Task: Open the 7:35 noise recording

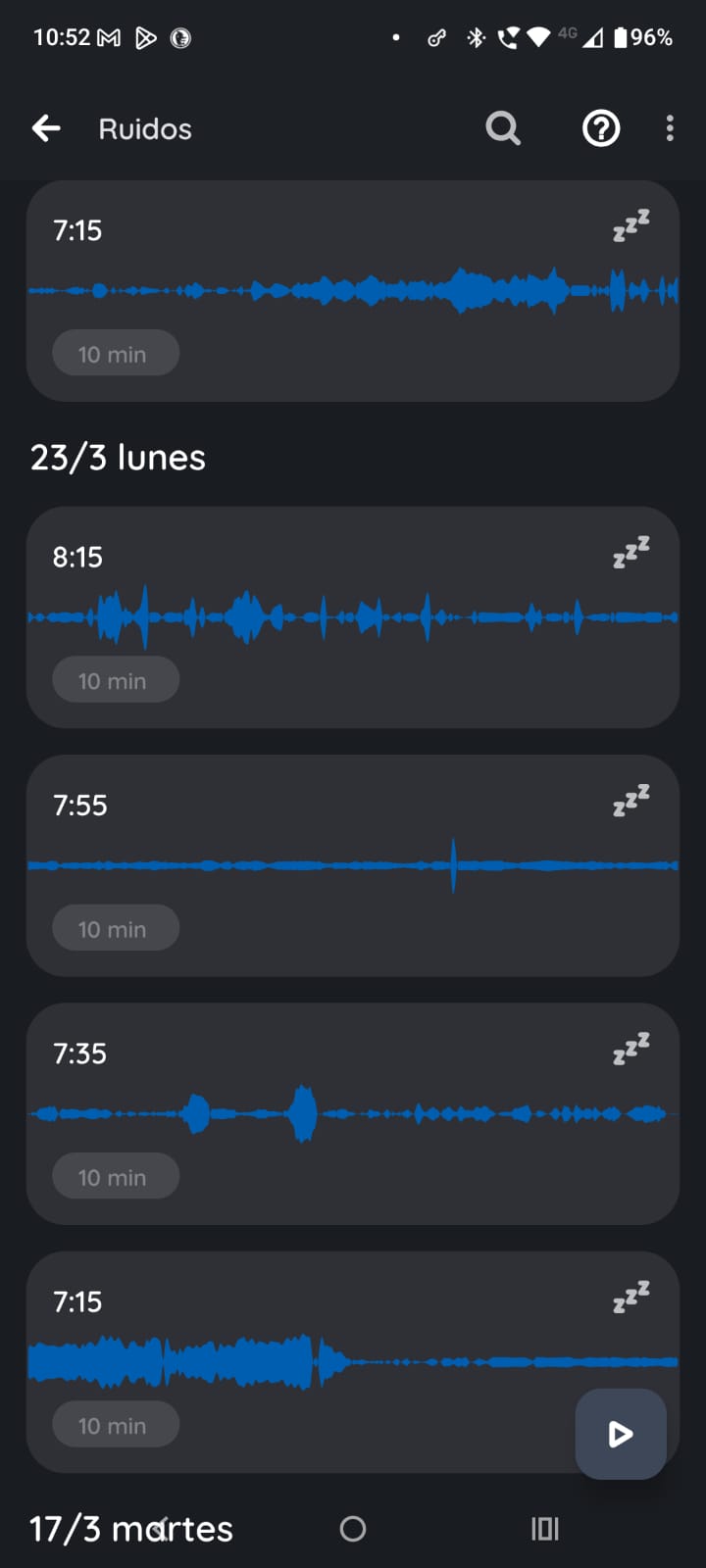Action: 352,1112
